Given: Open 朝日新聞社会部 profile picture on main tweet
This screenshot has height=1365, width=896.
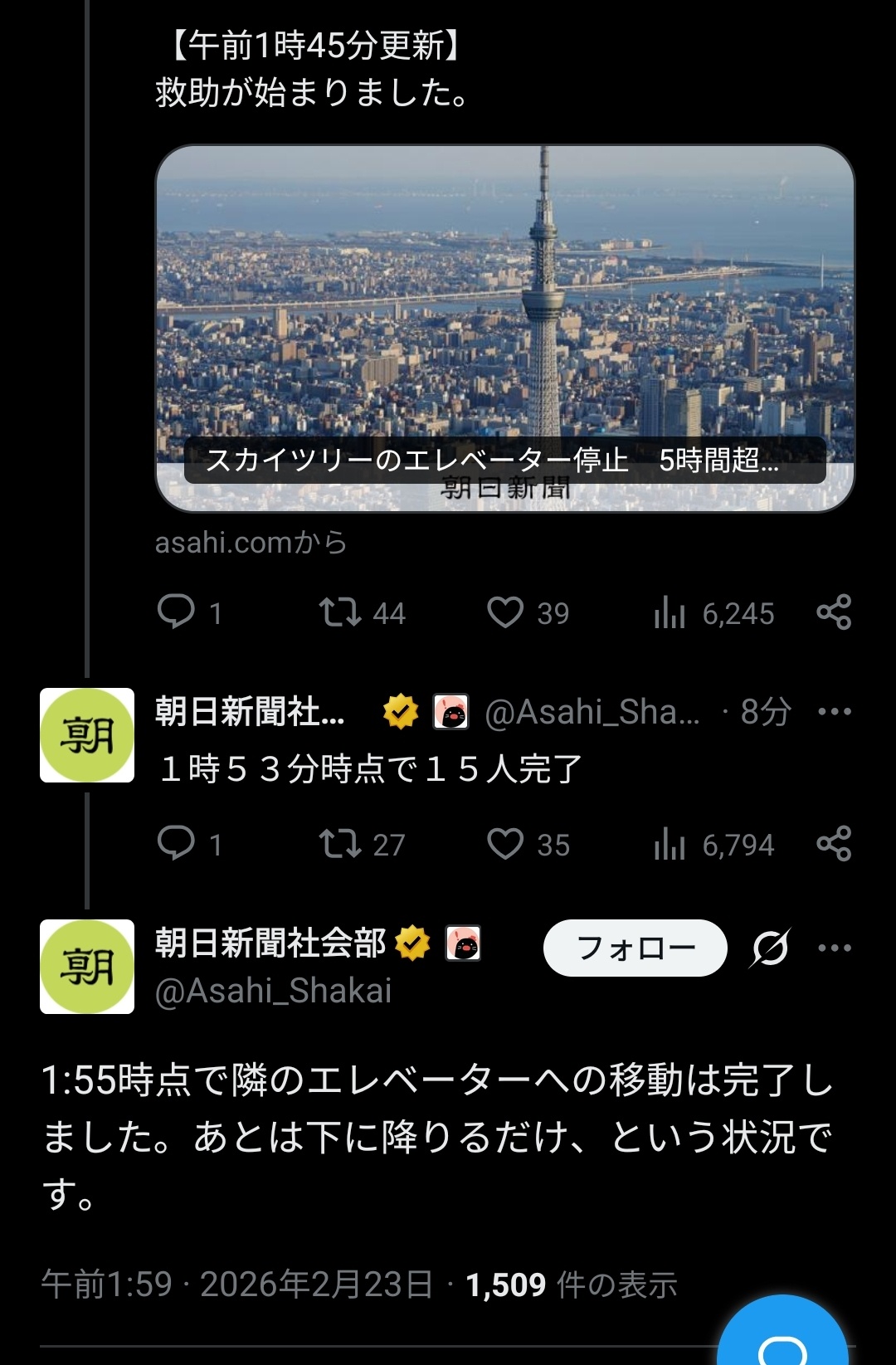Looking at the screenshot, I should click(87, 967).
